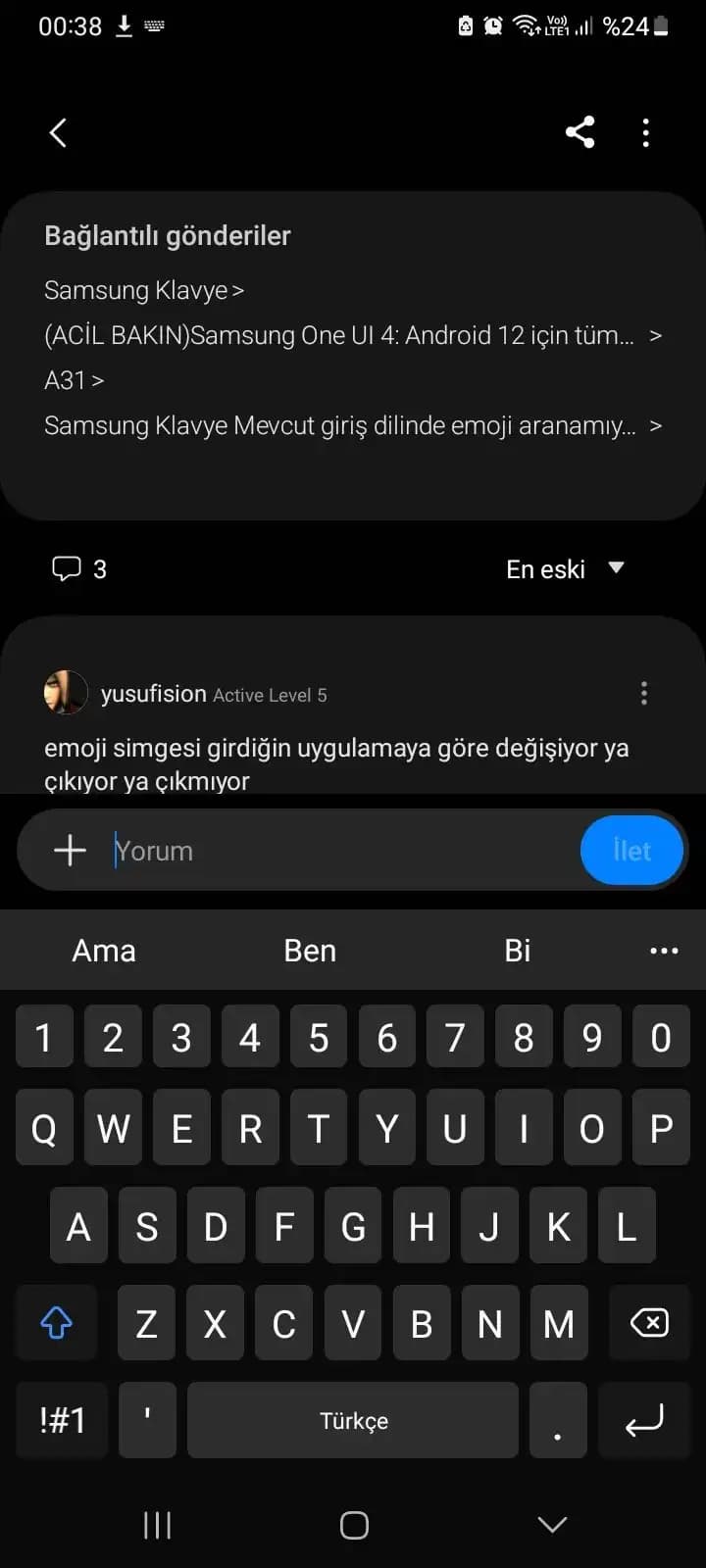Tap the plus attach icon
This screenshot has width=706, height=1568.
[x=70, y=850]
